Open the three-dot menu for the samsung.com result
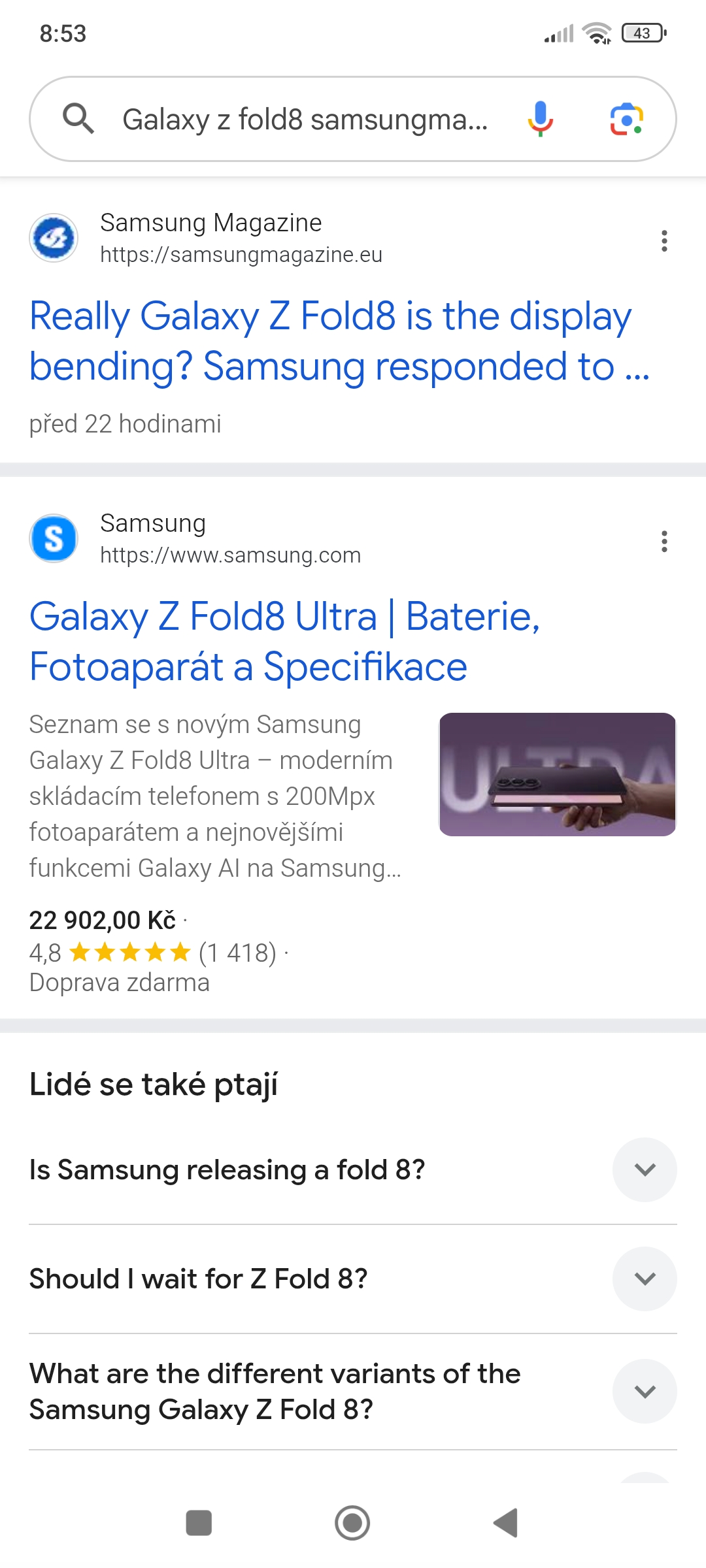The image size is (706, 1568). pos(664,542)
